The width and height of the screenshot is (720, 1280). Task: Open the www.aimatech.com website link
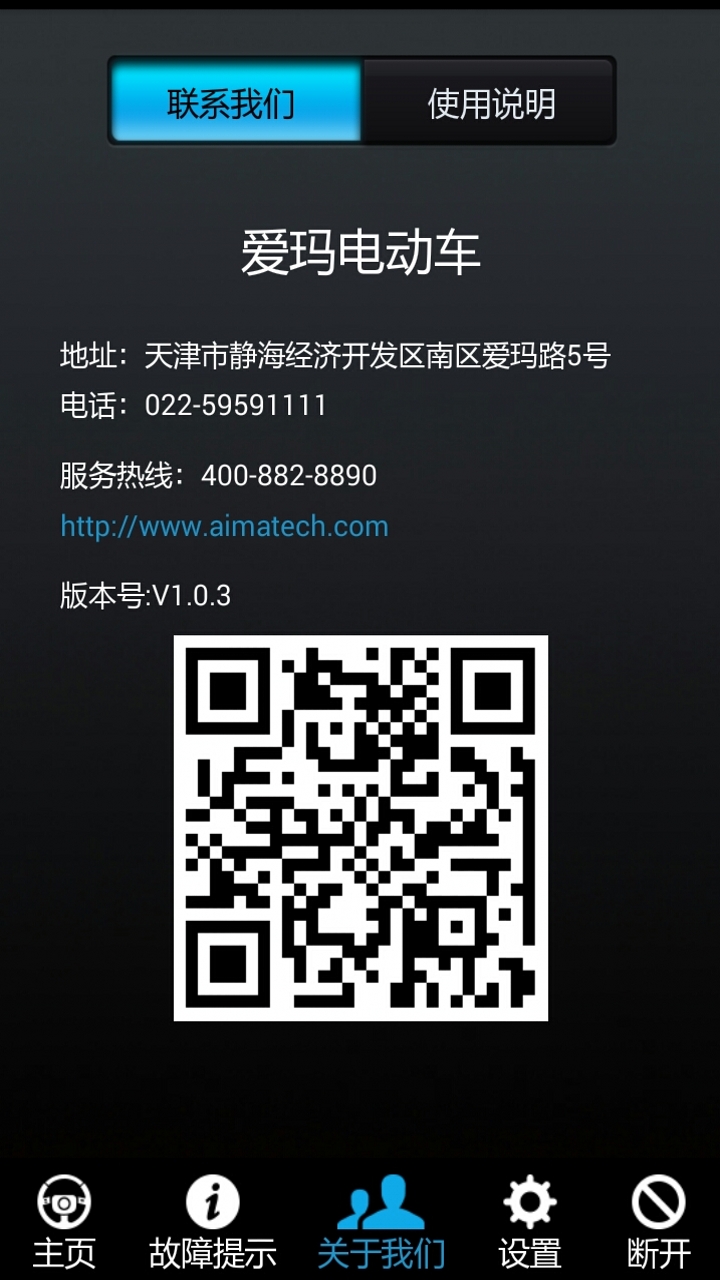(x=224, y=526)
